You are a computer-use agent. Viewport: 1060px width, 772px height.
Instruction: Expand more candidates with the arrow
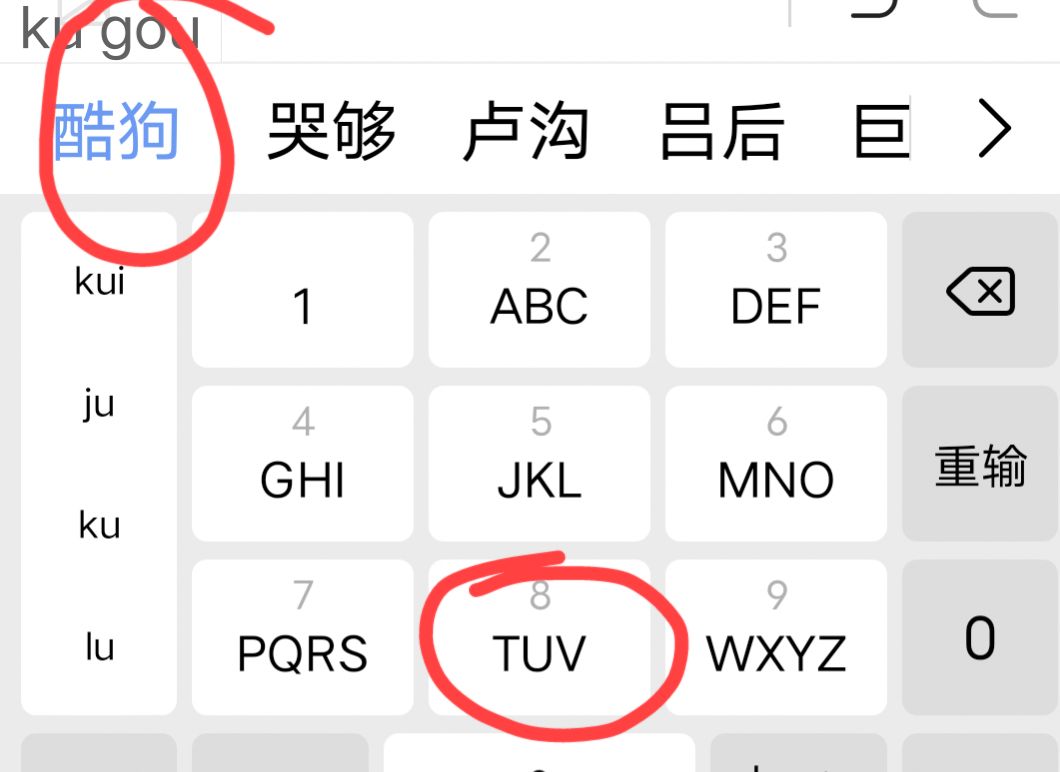tap(993, 130)
